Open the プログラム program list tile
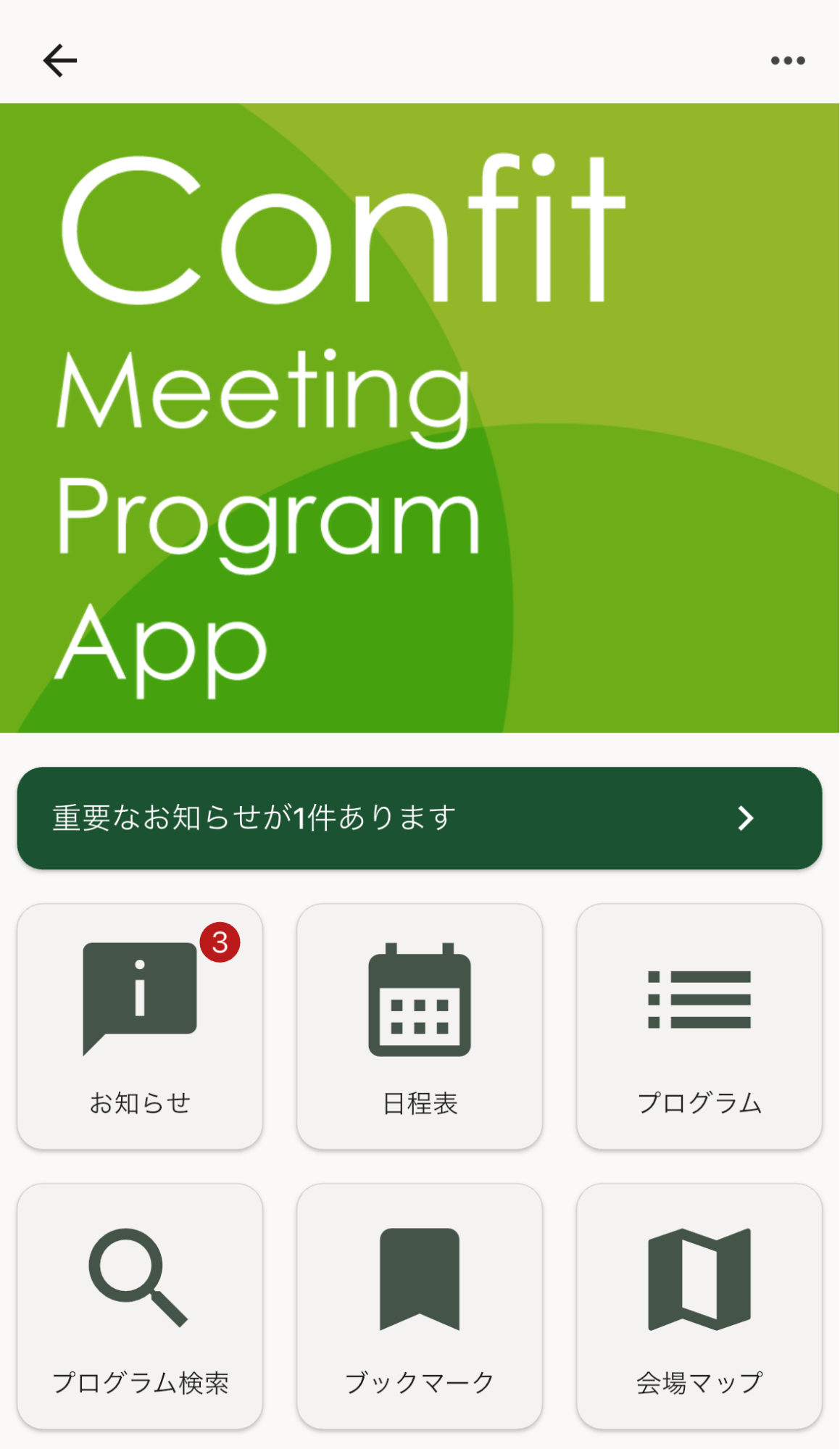The height and width of the screenshot is (1449, 840). pos(699,1026)
